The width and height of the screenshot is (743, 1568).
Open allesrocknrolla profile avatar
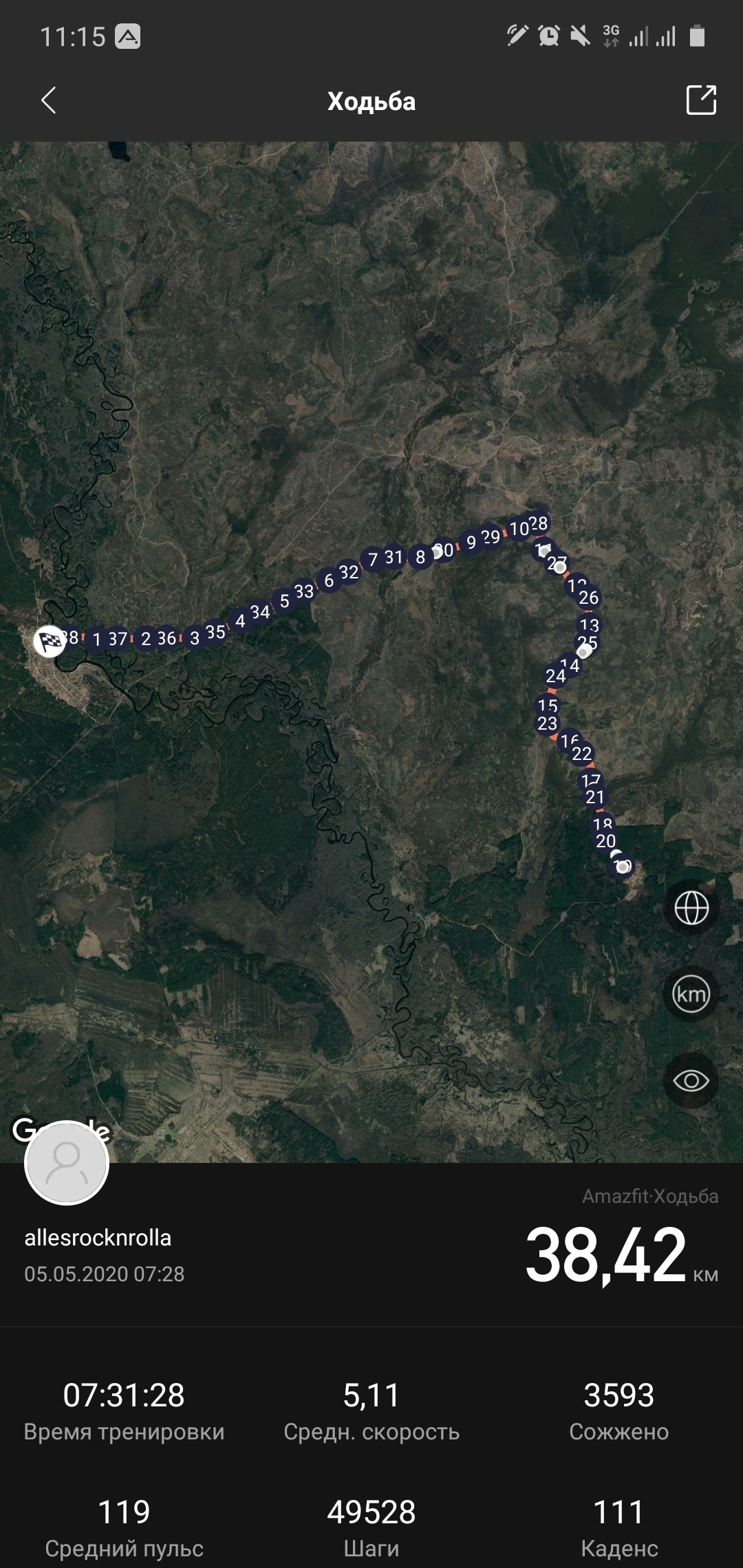[67, 1163]
